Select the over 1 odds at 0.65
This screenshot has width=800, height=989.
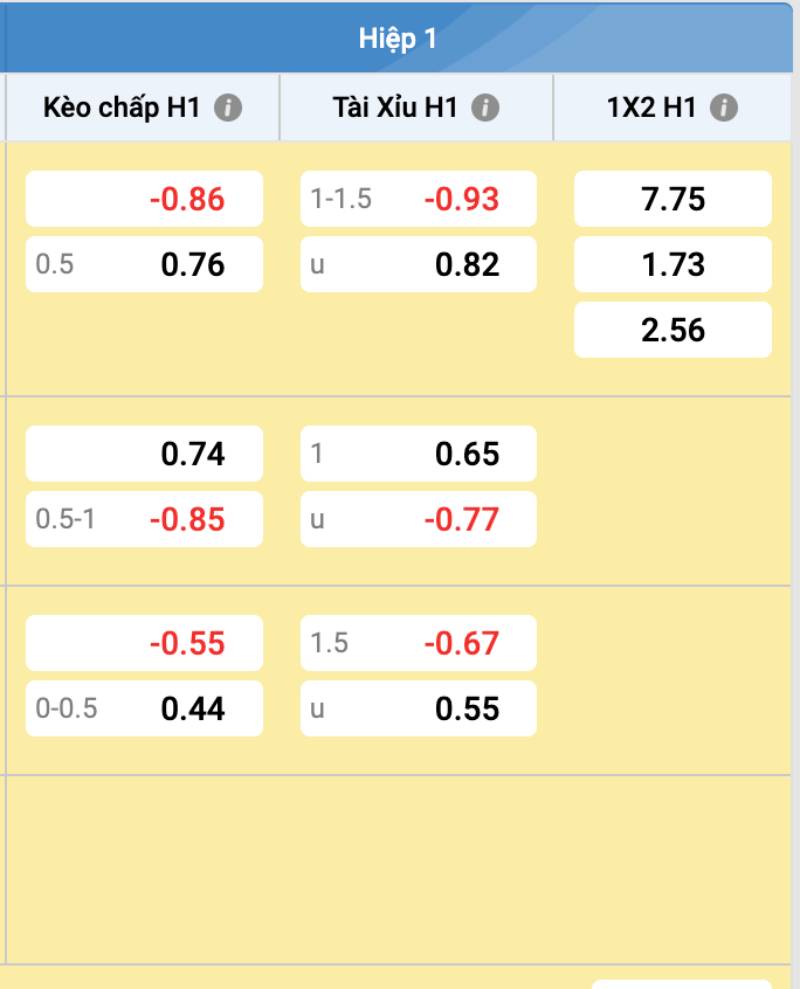(x=418, y=454)
